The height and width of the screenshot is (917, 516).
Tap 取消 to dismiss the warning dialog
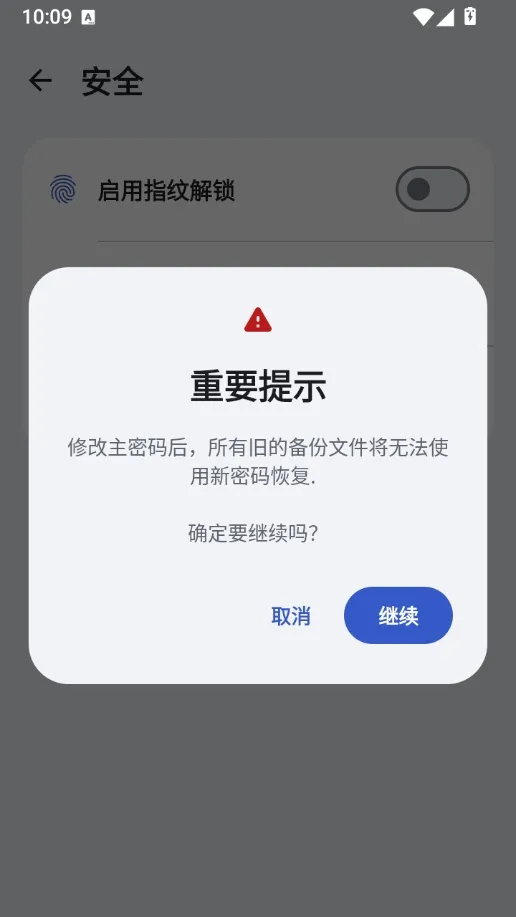291,616
